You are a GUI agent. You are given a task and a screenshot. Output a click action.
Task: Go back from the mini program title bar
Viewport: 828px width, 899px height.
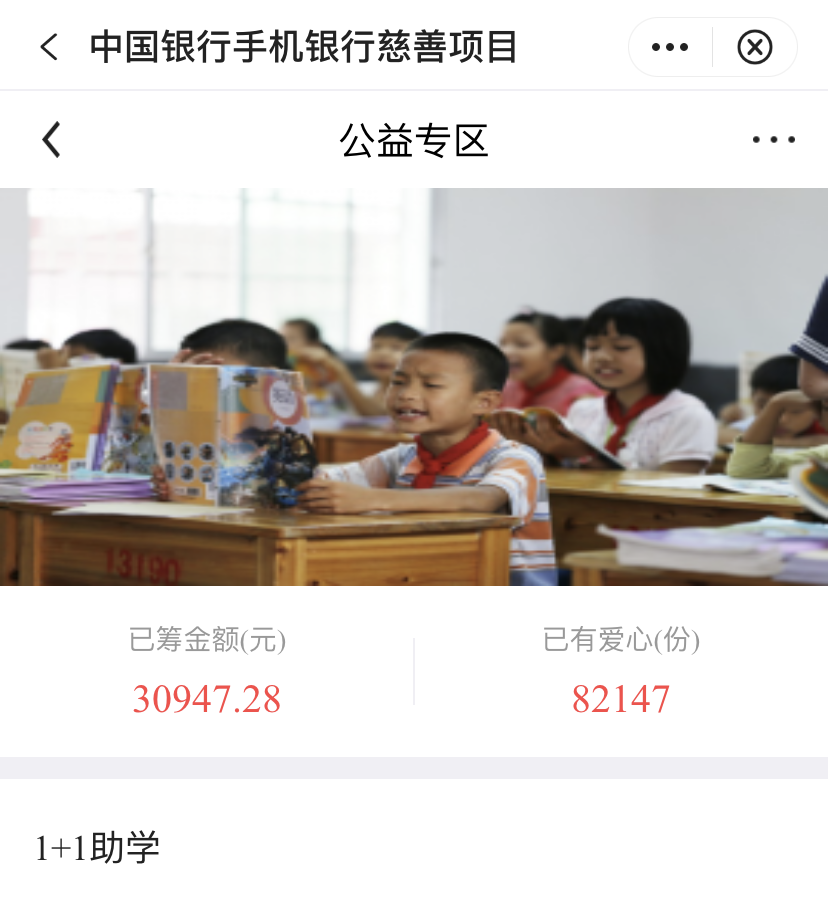(x=49, y=47)
